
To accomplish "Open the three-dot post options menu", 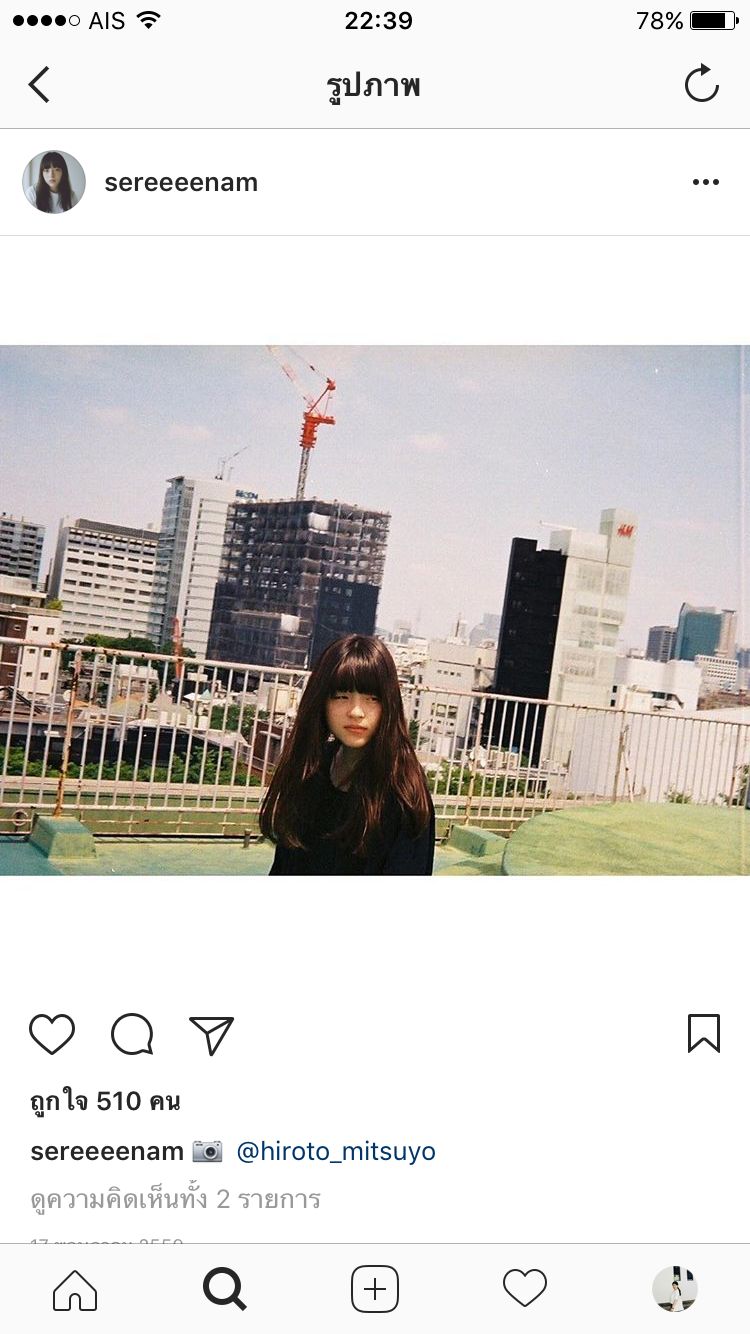I will point(705,182).
